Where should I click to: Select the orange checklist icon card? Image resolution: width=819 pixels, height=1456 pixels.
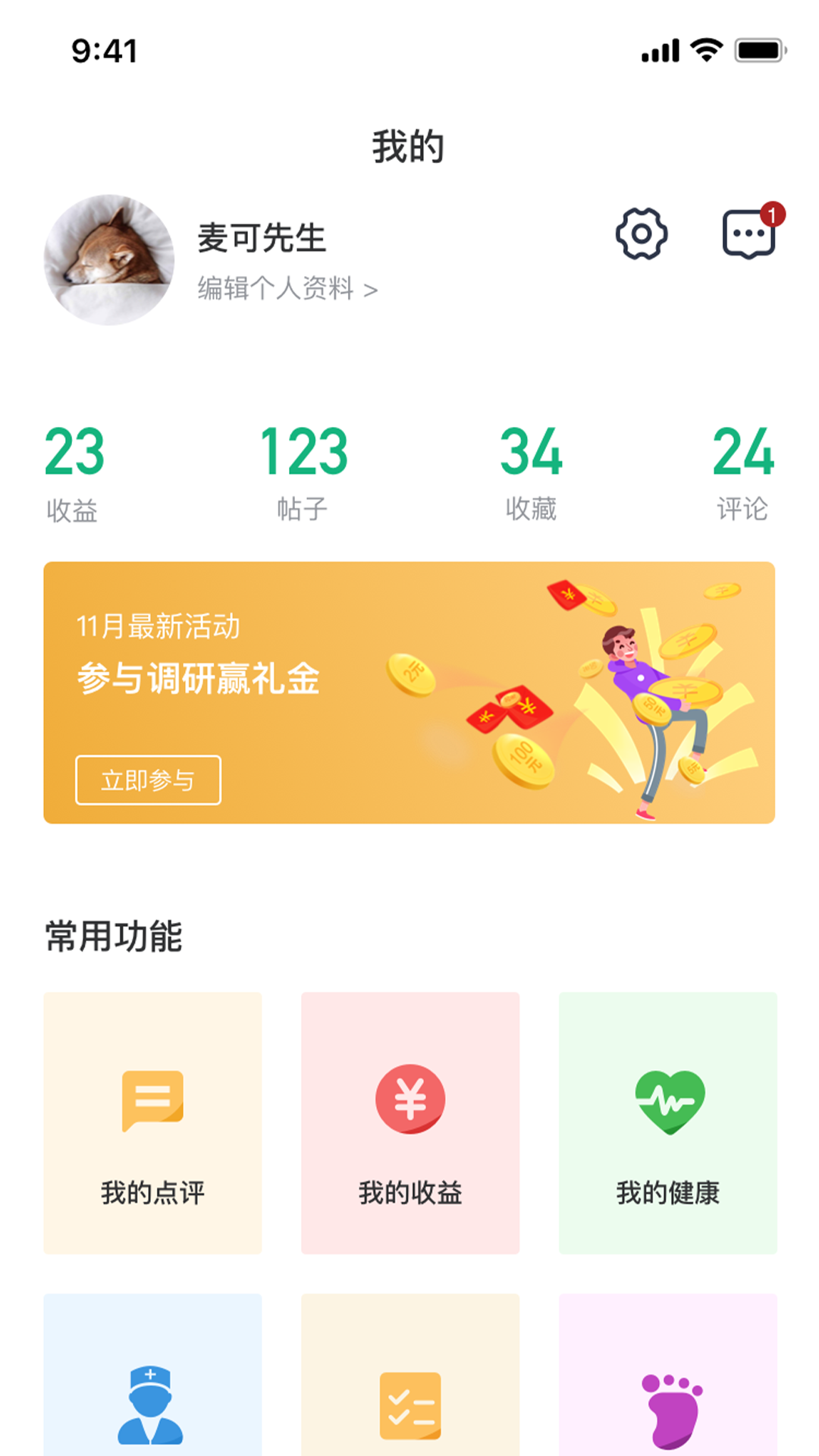coord(410,1375)
